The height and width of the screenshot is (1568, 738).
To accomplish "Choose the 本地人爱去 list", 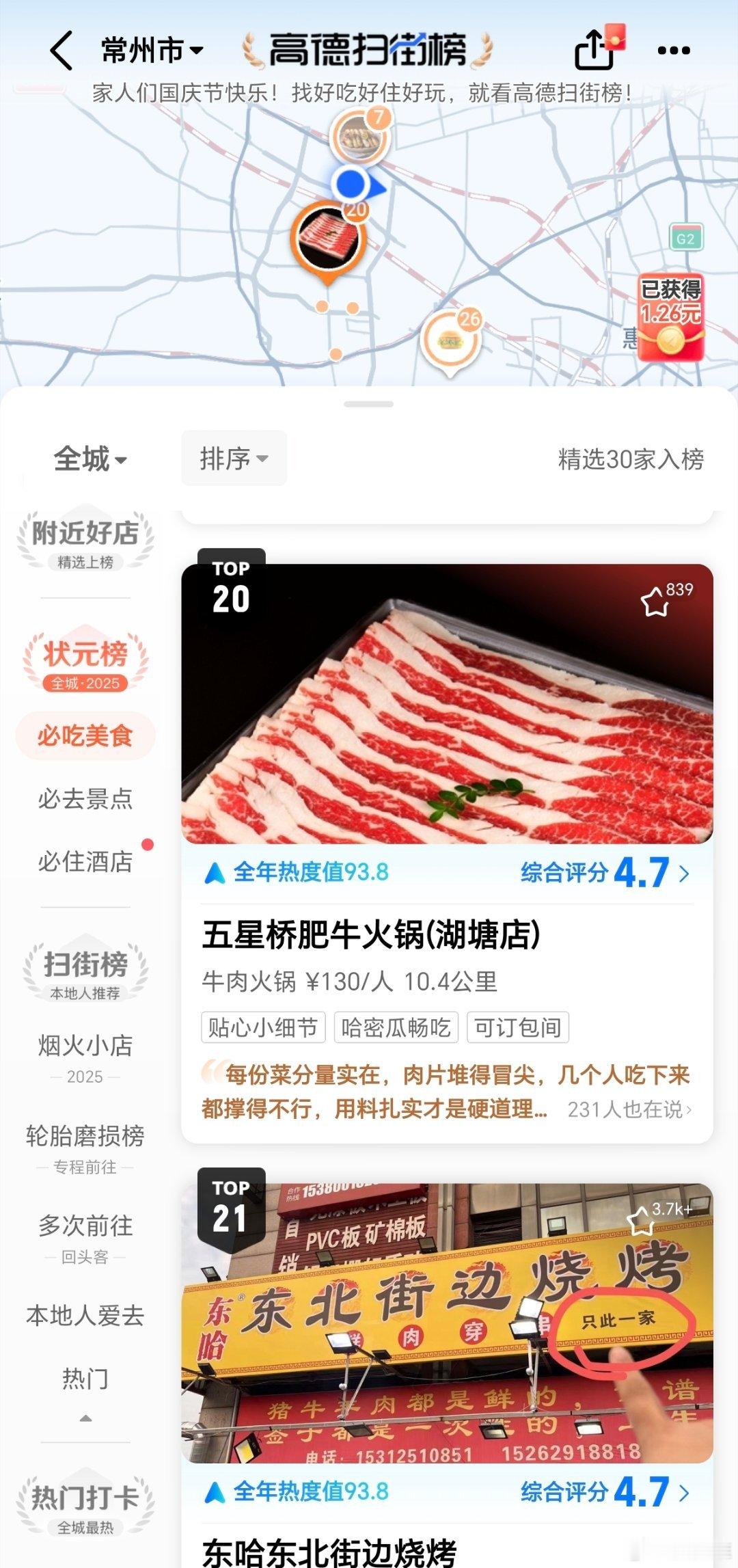I will (85, 1315).
